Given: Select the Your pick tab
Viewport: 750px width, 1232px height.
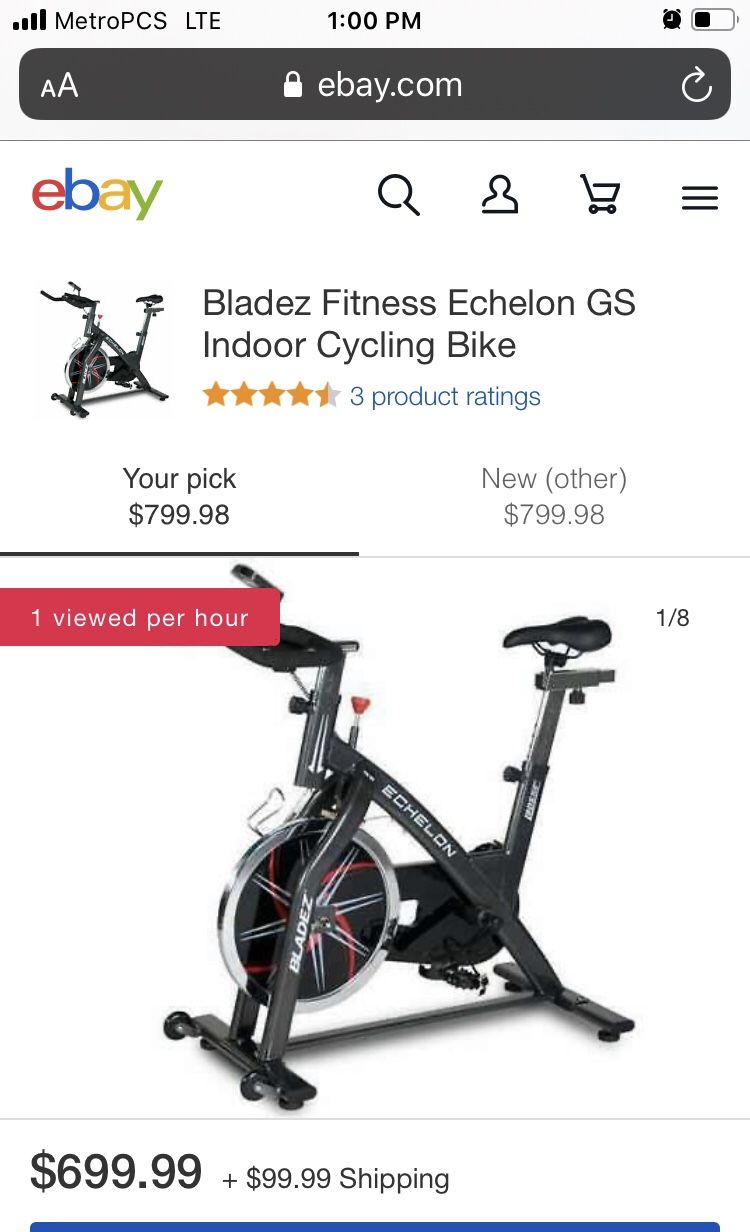Looking at the screenshot, I should [179, 497].
